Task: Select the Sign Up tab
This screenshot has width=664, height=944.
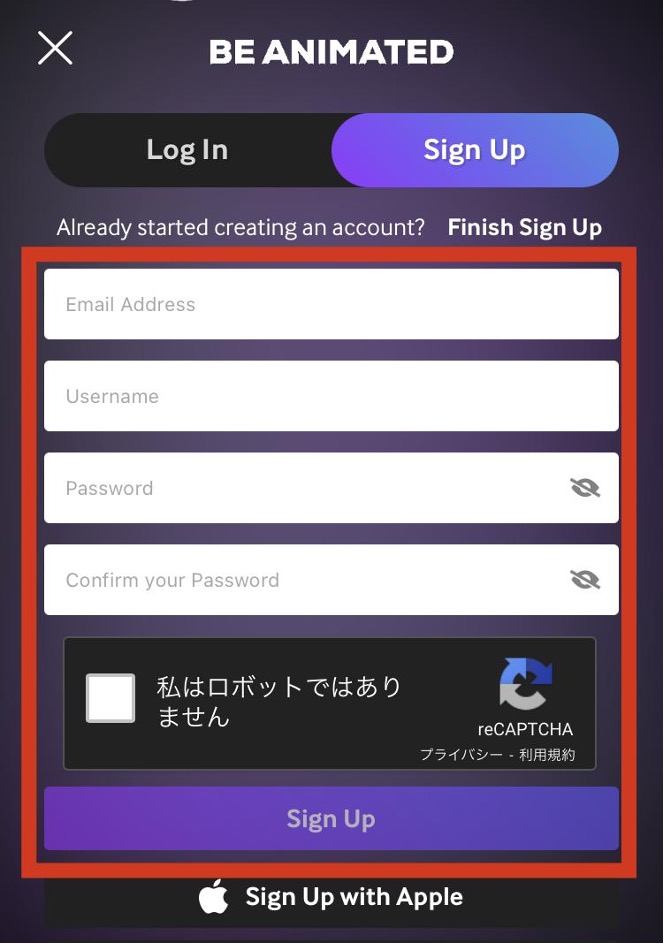Action: pos(474,150)
